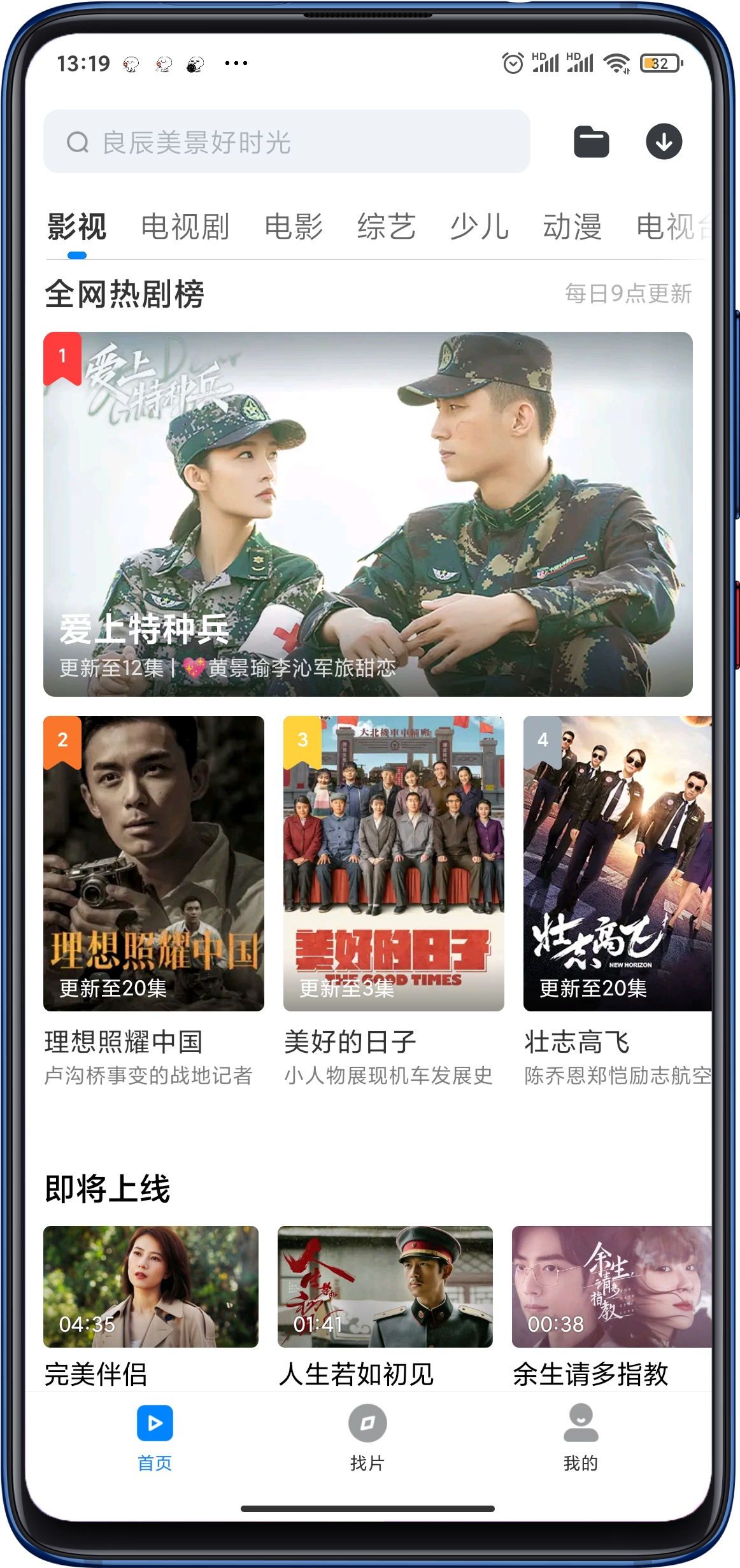Screen dimensions: 740x1568
Task: Tap the search input showing 良辰美景好时光
Action: click(x=287, y=141)
